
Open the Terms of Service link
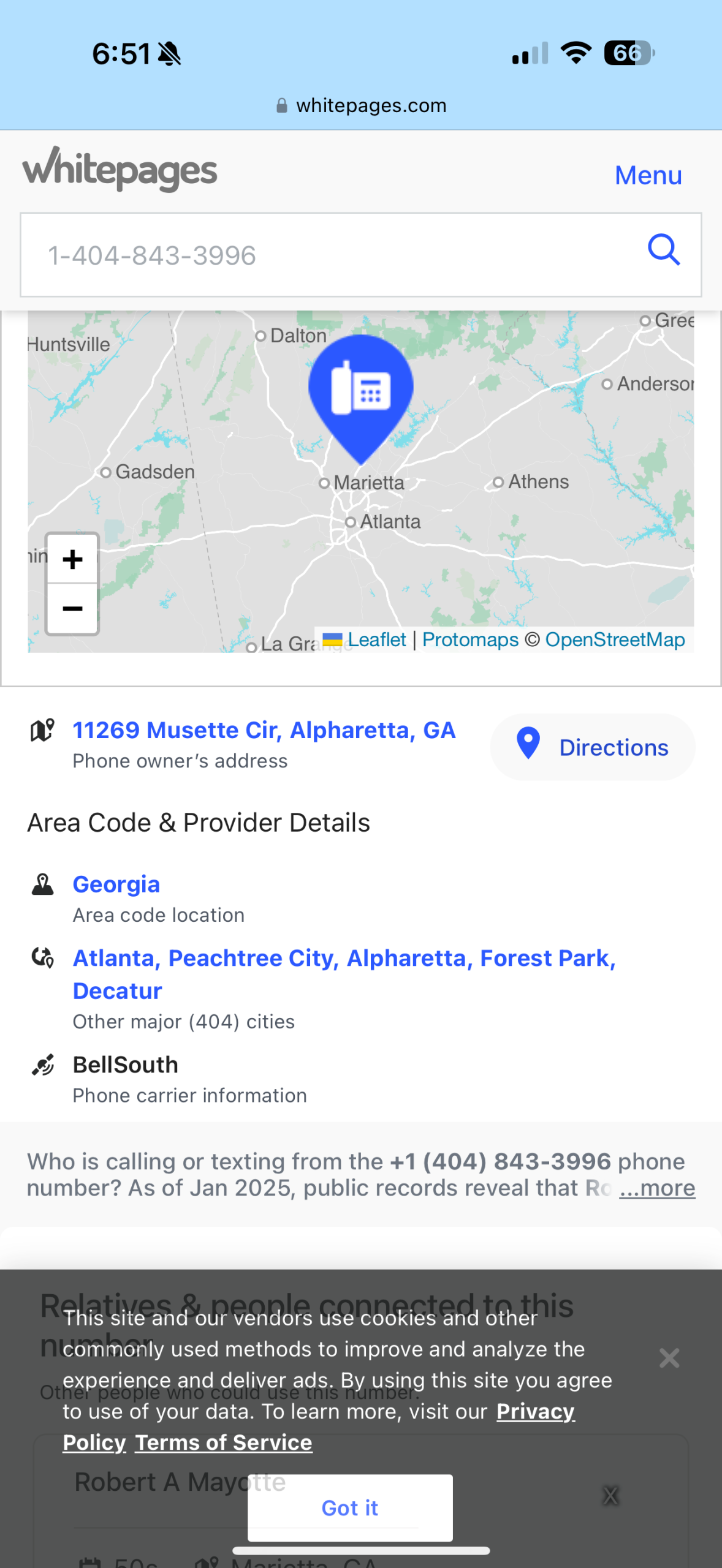click(x=224, y=1442)
